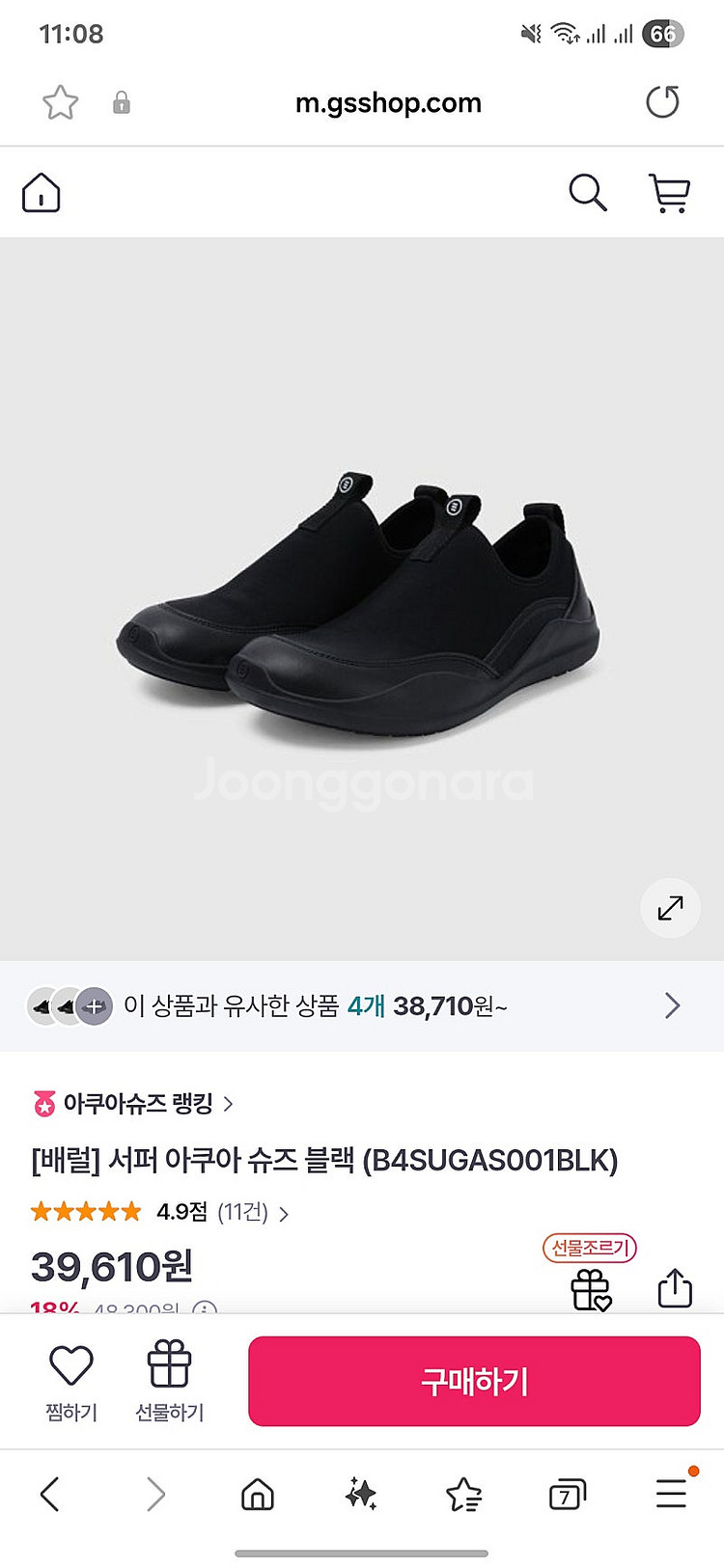Image resolution: width=724 pixels, height=1568 pixels.
Task: Open the product search magnifier
Action: [587, 193]
